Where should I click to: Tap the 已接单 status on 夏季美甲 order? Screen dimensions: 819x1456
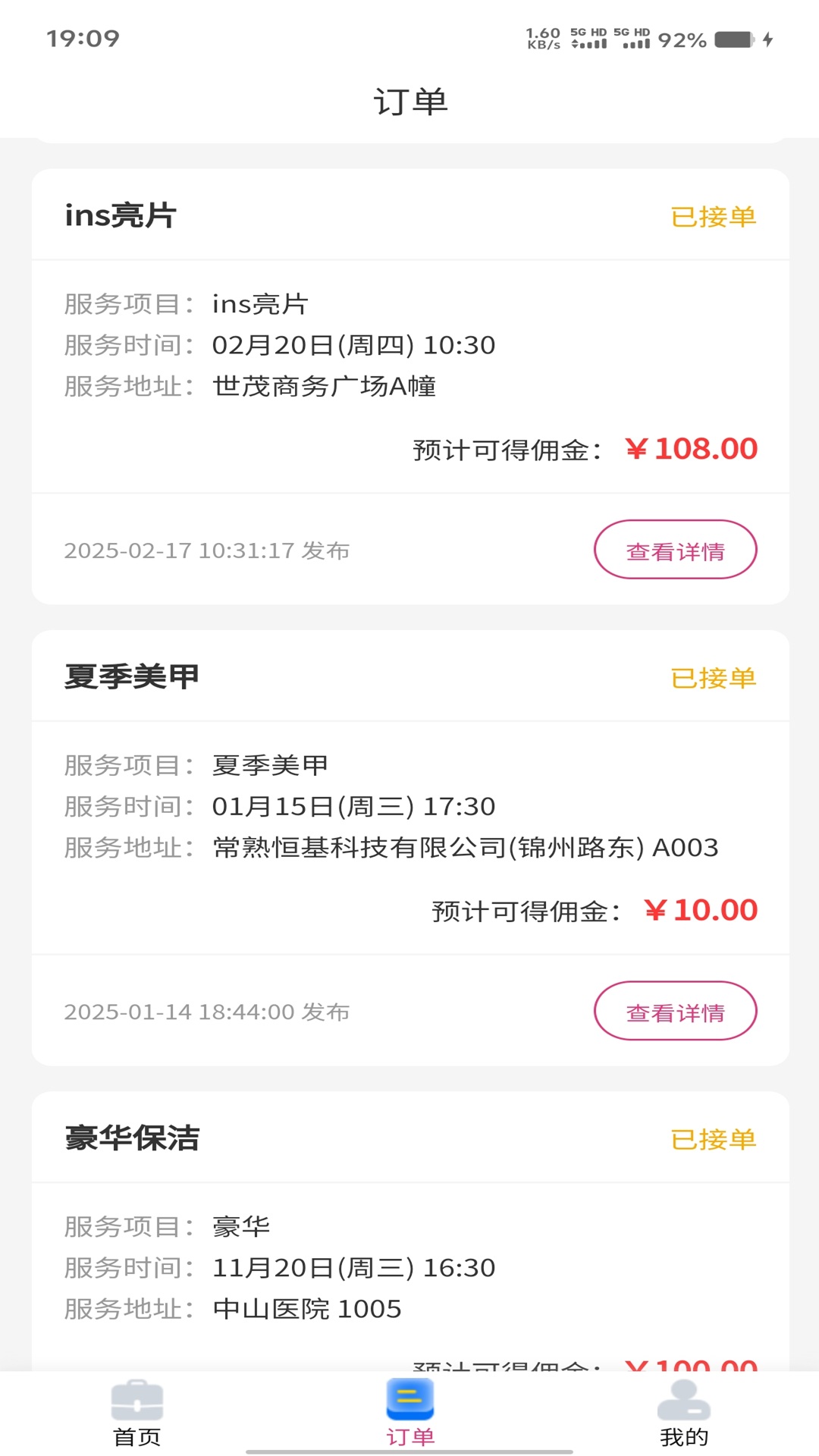click(x=714, y=677)
